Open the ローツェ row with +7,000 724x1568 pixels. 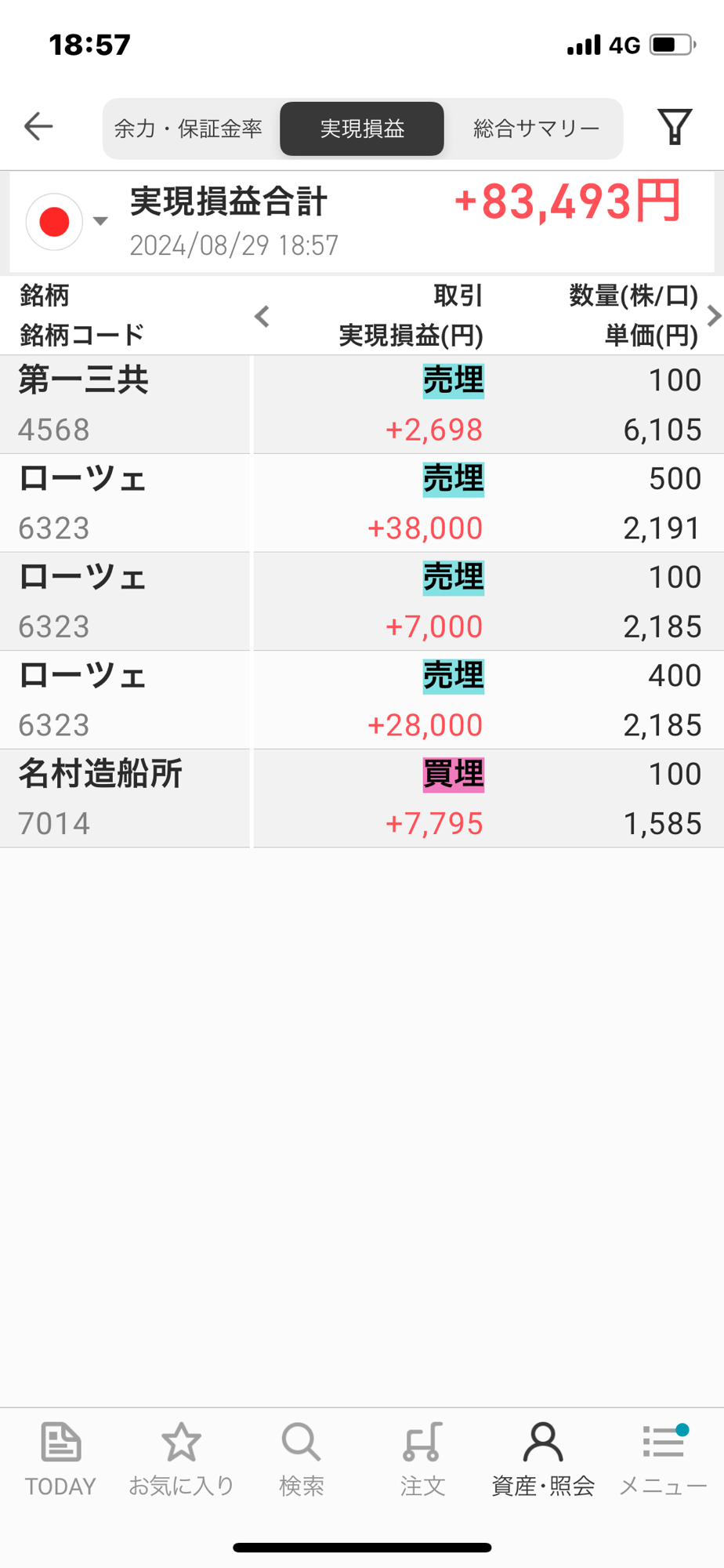click(362, 602)
